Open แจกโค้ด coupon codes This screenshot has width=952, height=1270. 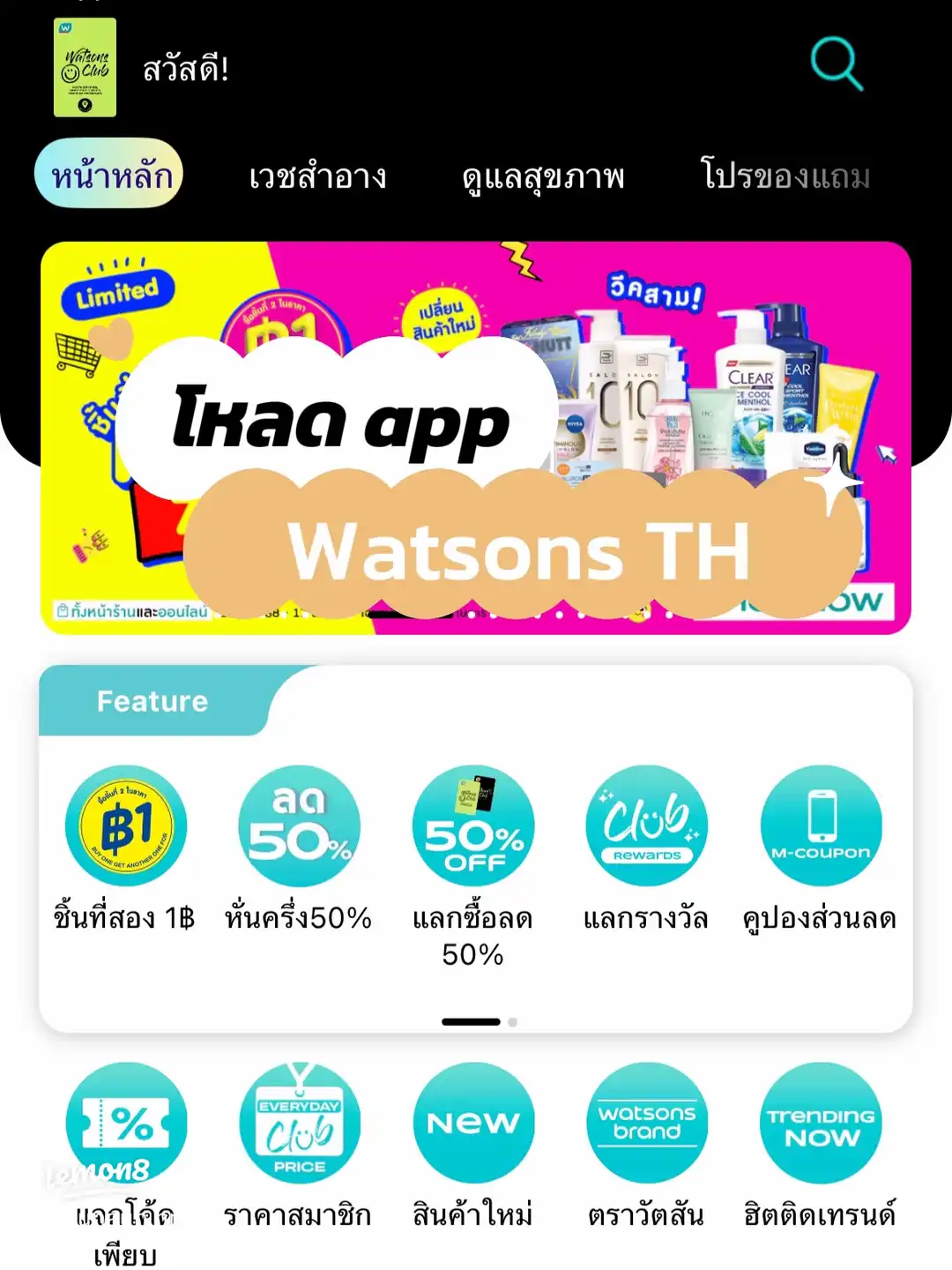point(126,1123)
